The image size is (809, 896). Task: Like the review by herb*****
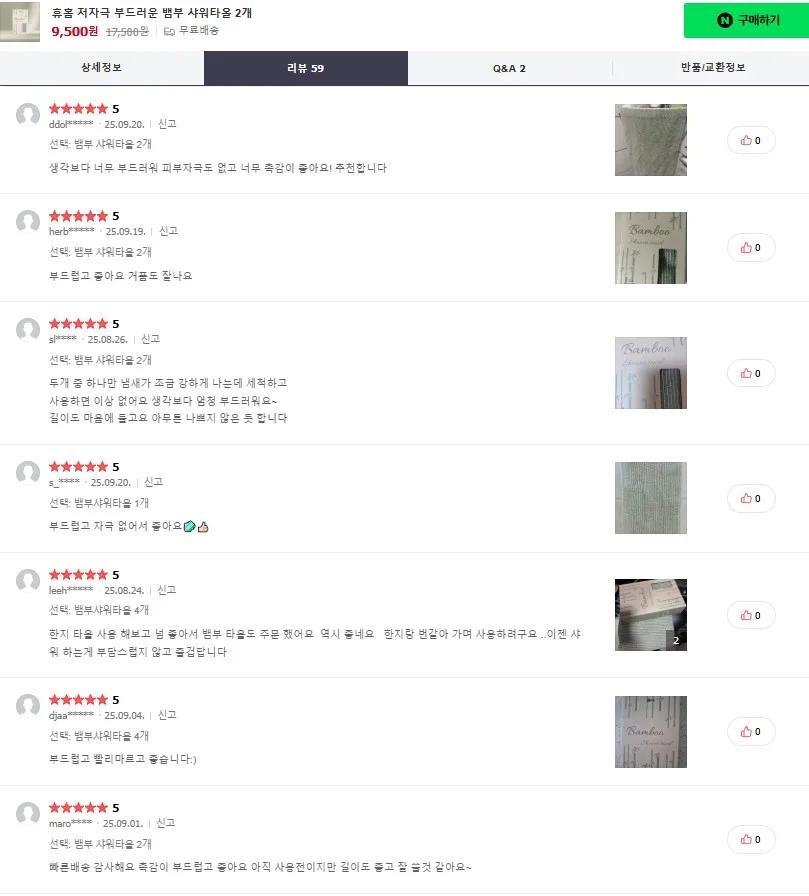point(751,248)
